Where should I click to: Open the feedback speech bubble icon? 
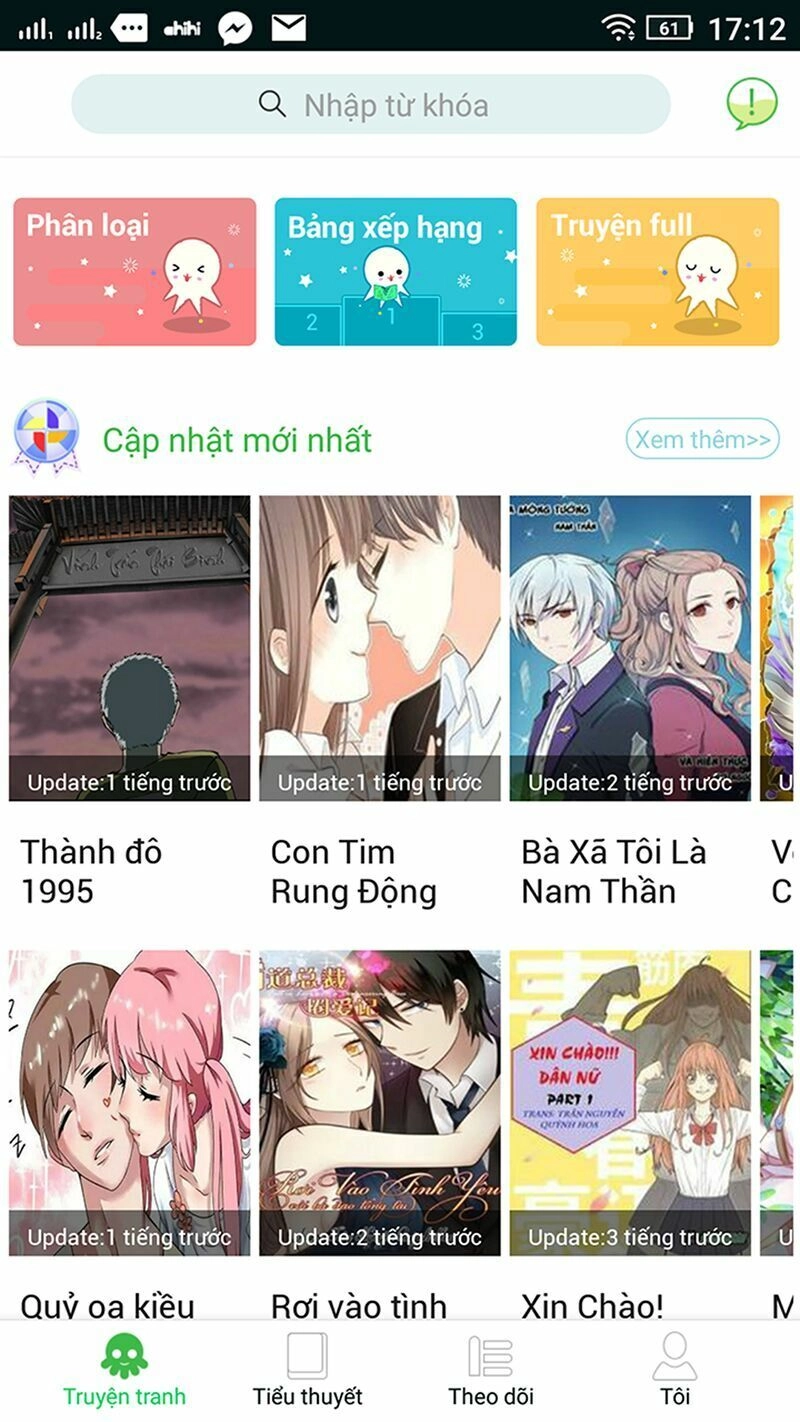pos(754,103)
